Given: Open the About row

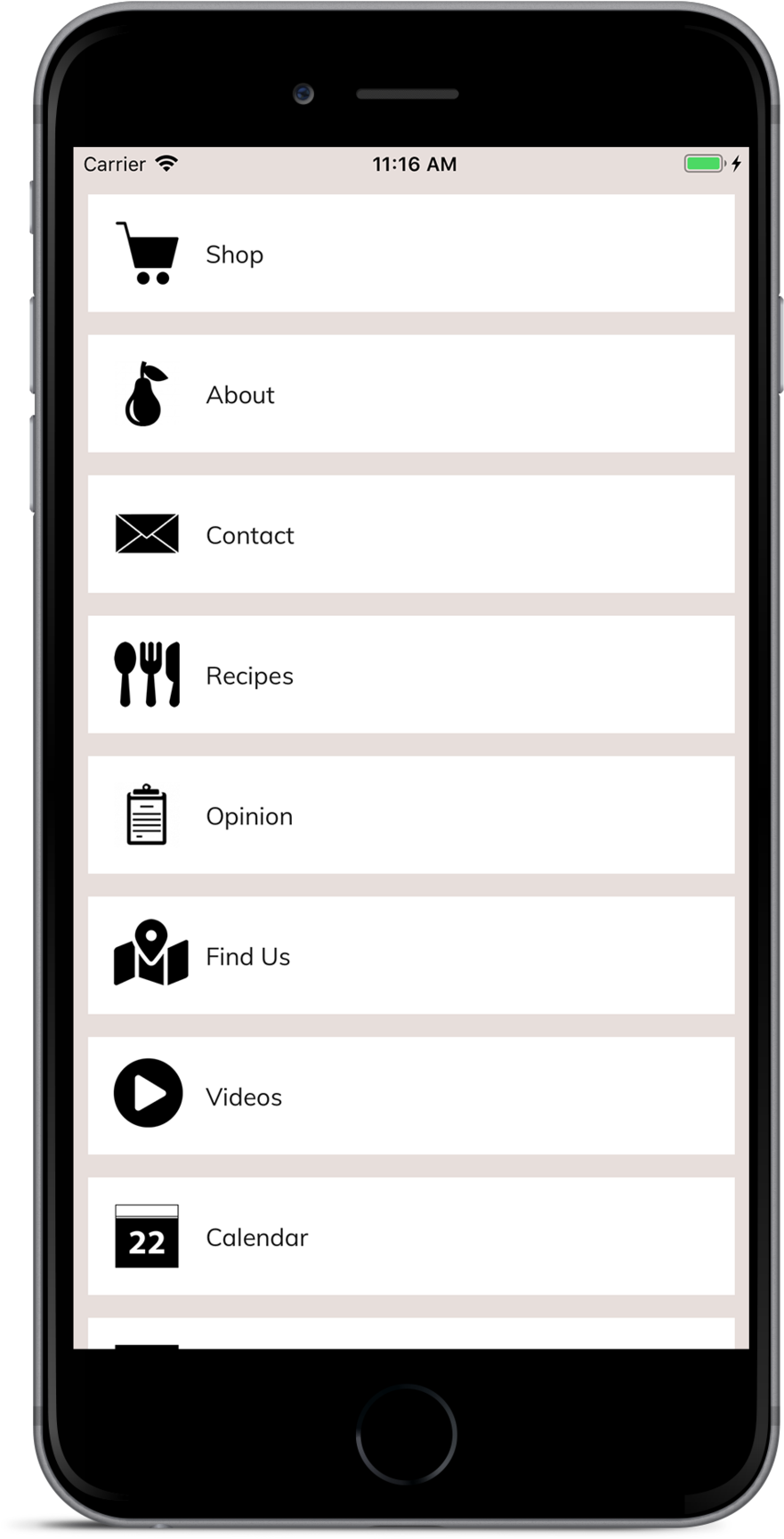Looking at the screenshot, I should point(411,394).
